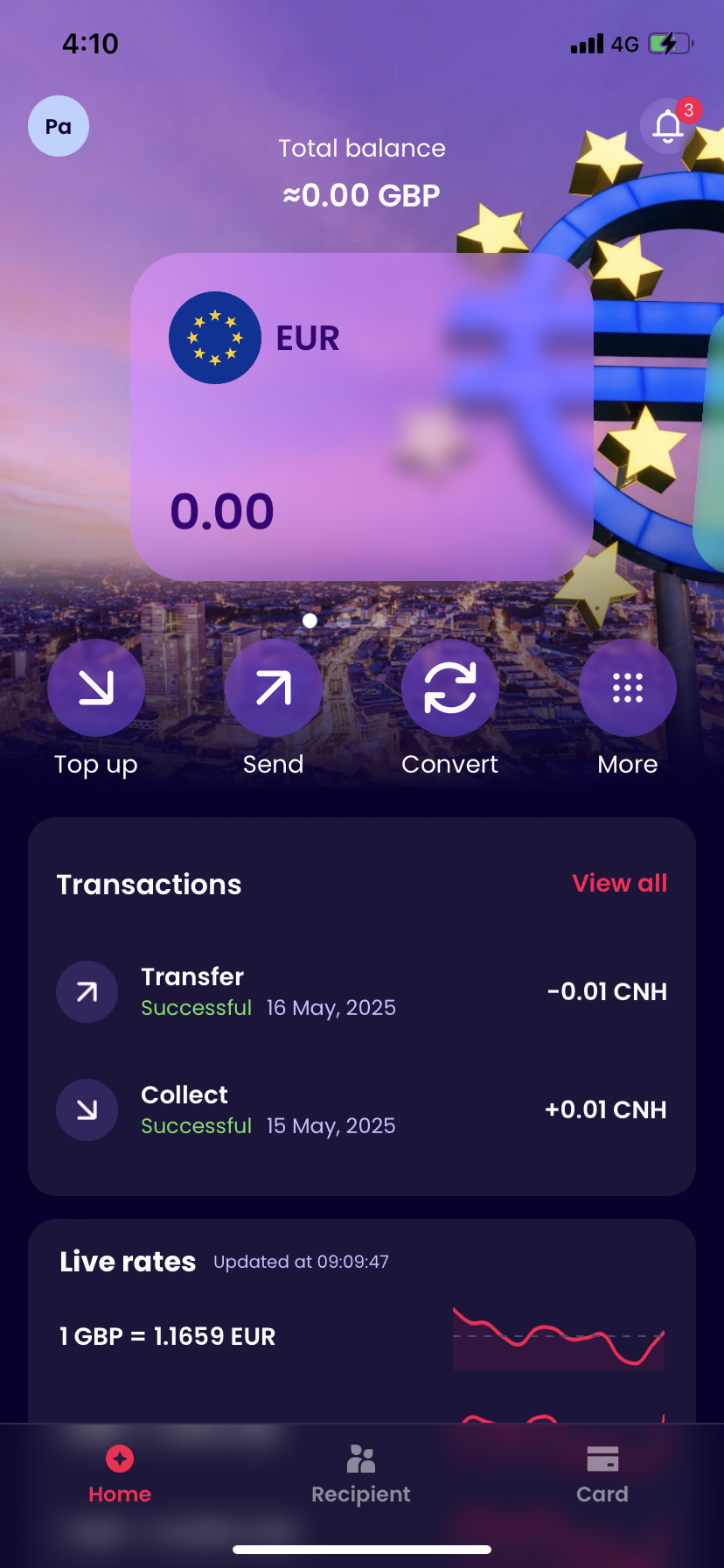The height and width of the screenshot is (1568, 724).
Task: Start a Send transfer
Action: [273, 689]
